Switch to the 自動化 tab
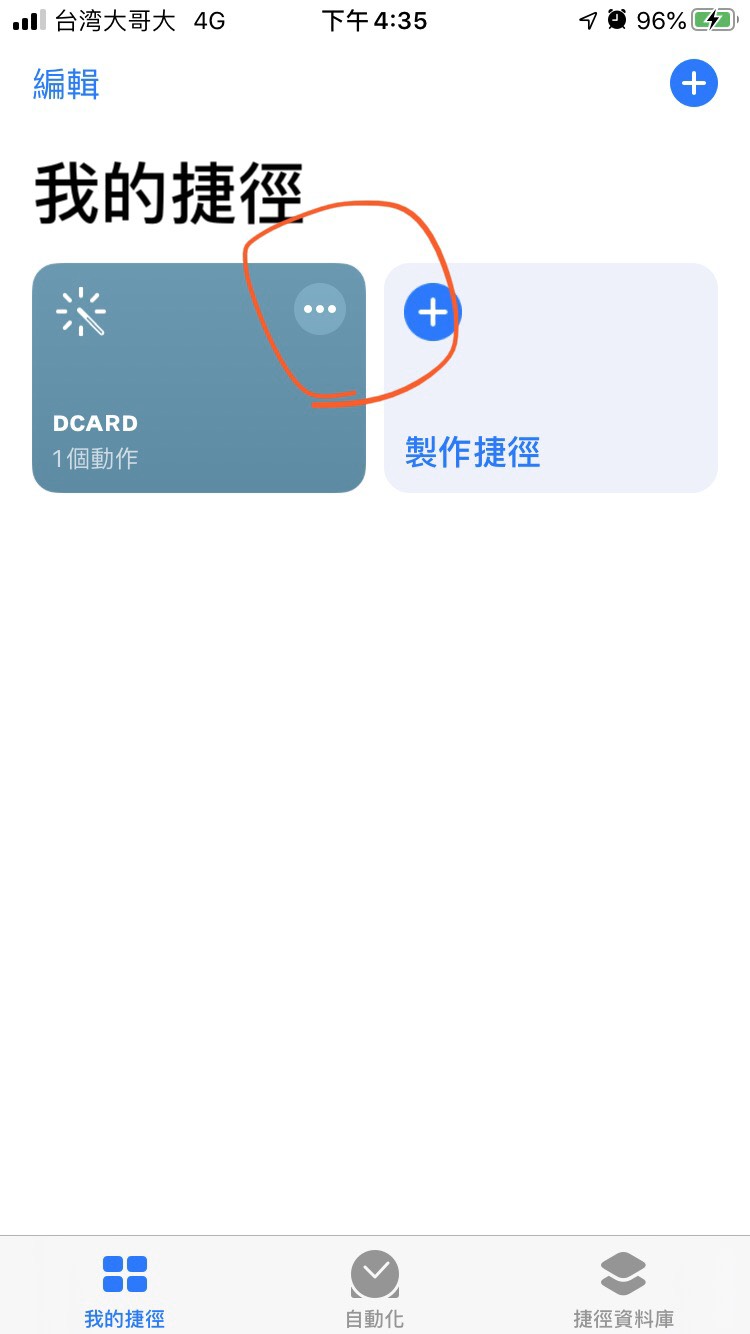750x1334 pixels. tap(375, 1289)
